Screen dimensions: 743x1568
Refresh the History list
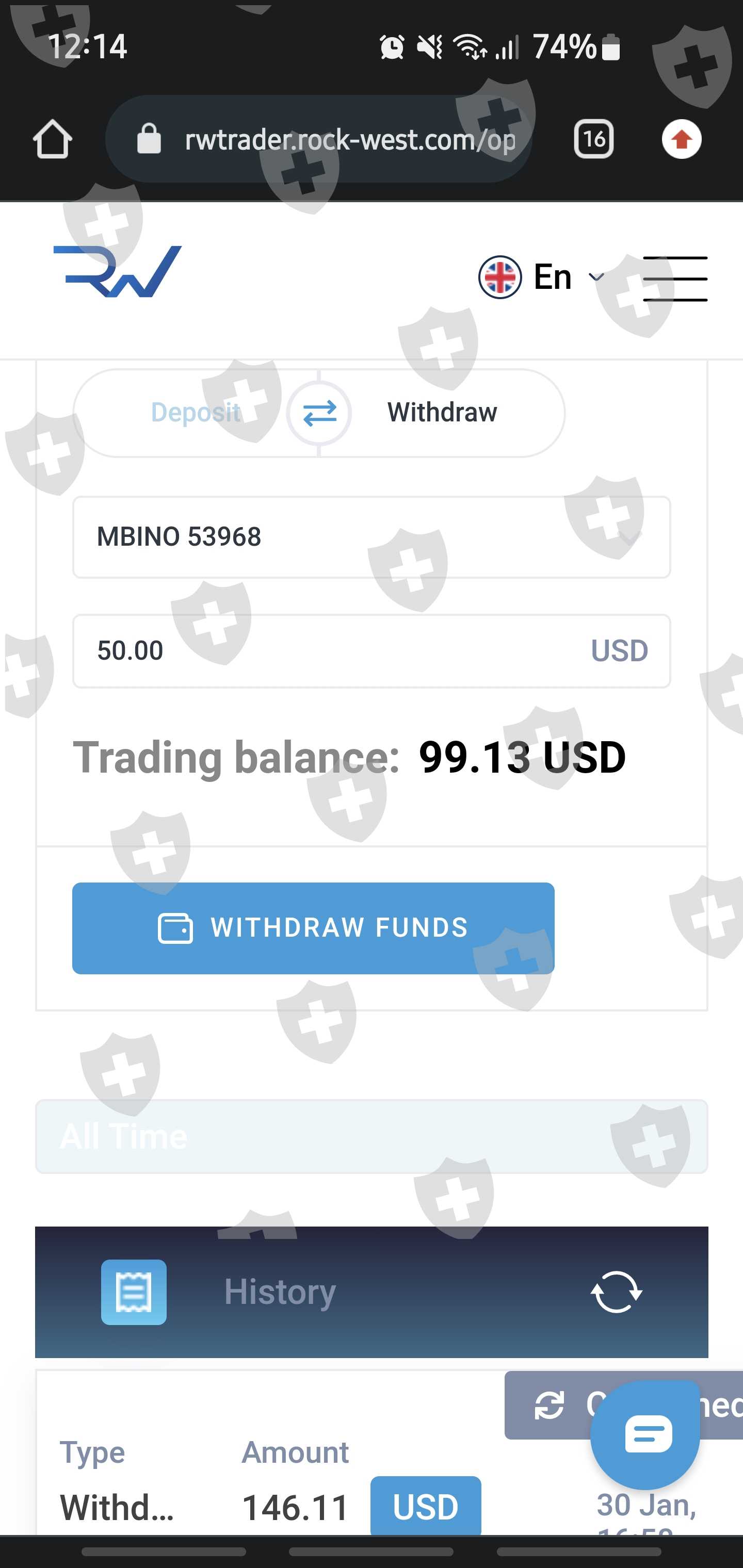pos(616,1292)
